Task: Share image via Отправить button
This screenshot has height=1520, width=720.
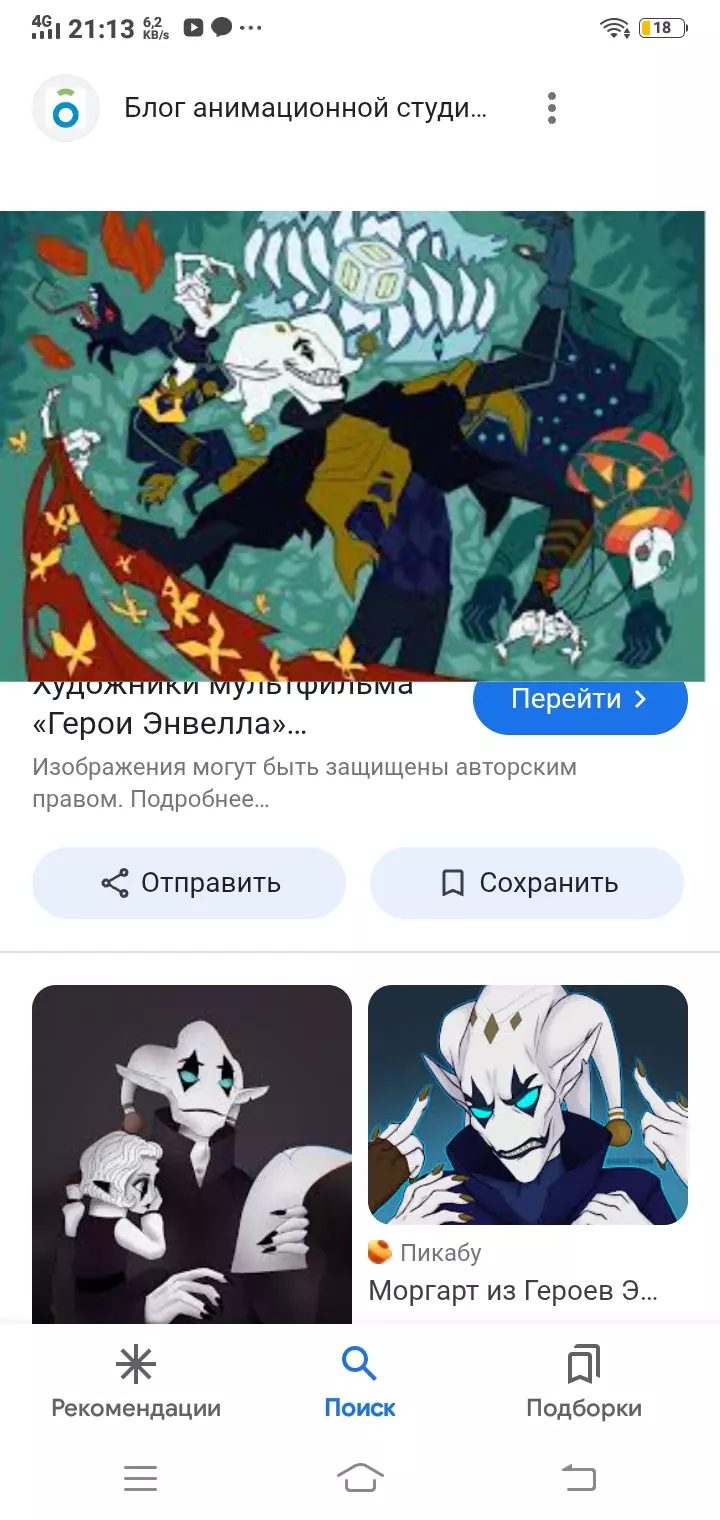Action: click(190, 883)
